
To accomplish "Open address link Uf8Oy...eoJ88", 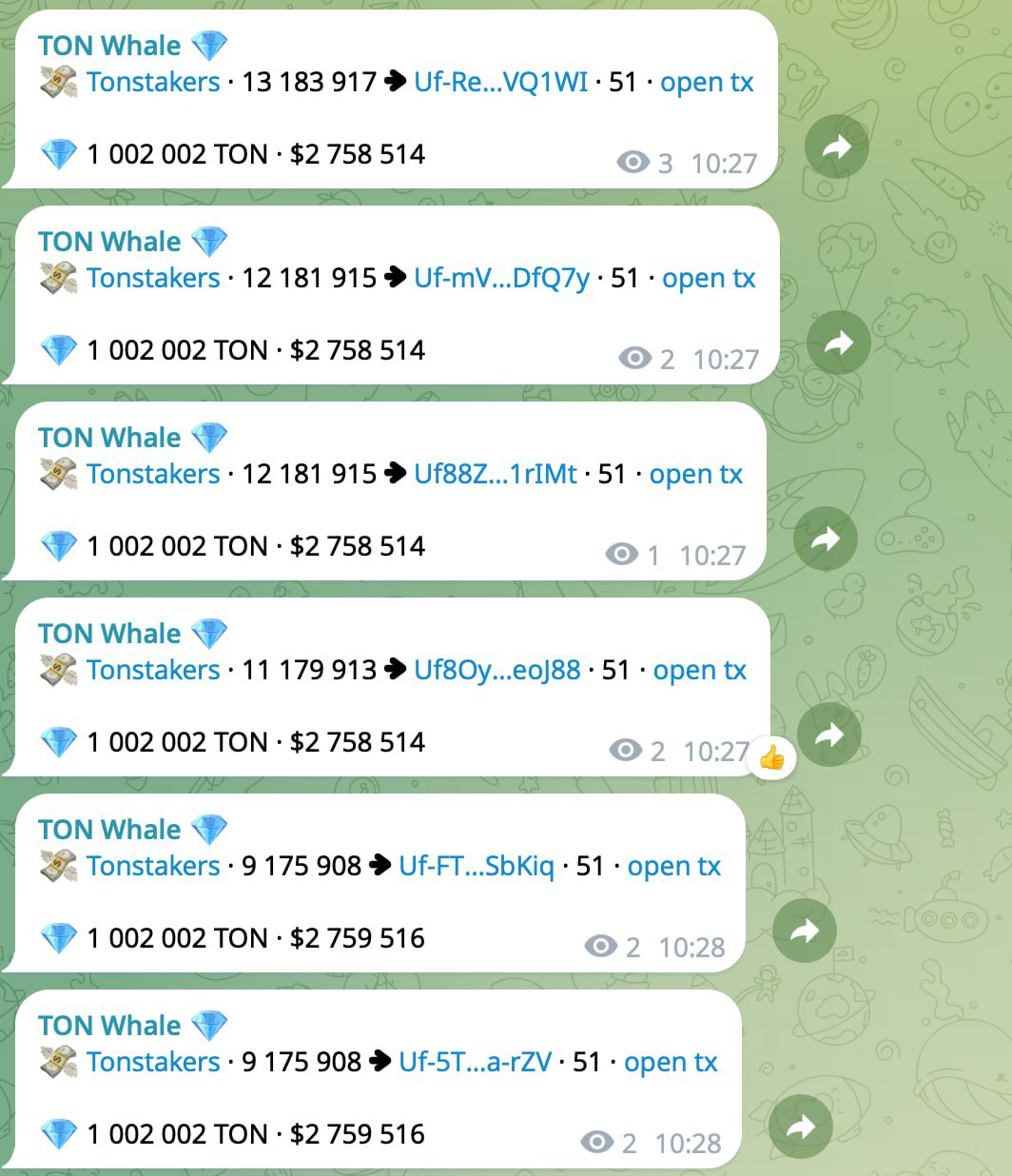I will [x=496, y=671].
